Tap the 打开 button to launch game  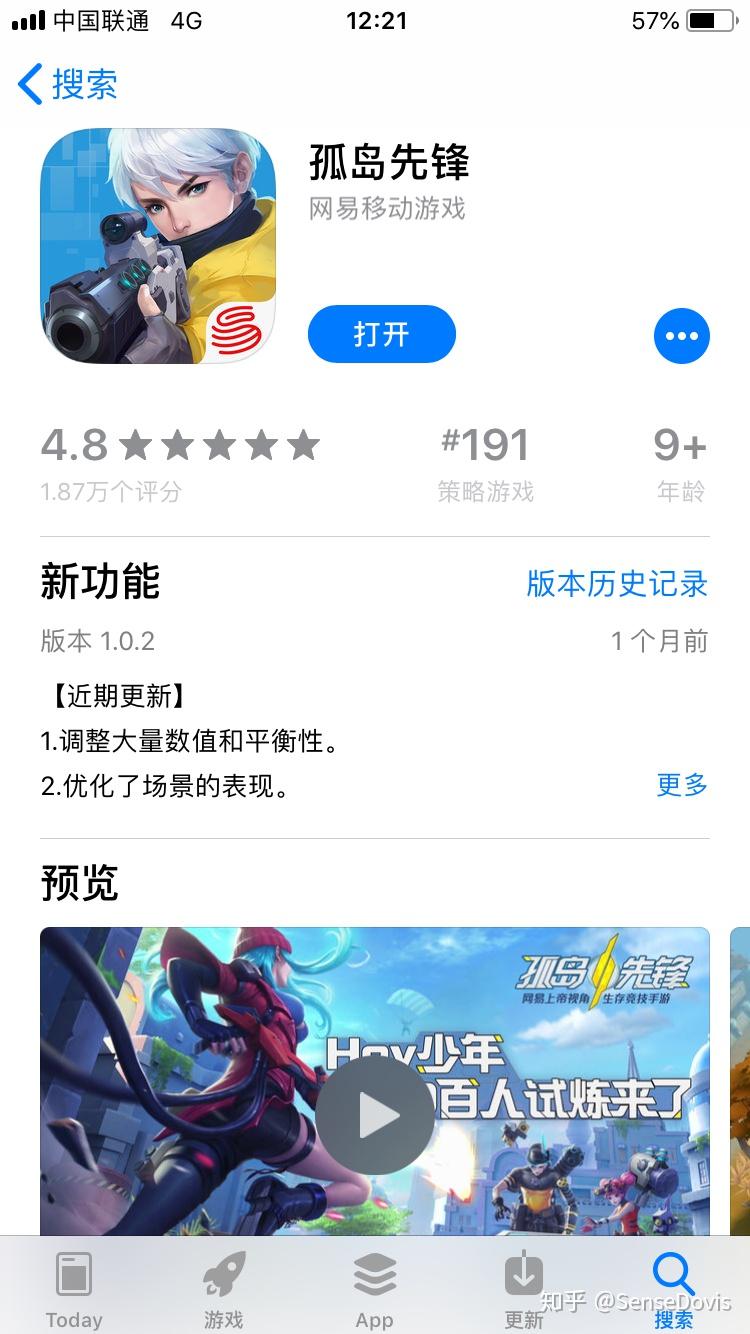click(x=381, y=334)
